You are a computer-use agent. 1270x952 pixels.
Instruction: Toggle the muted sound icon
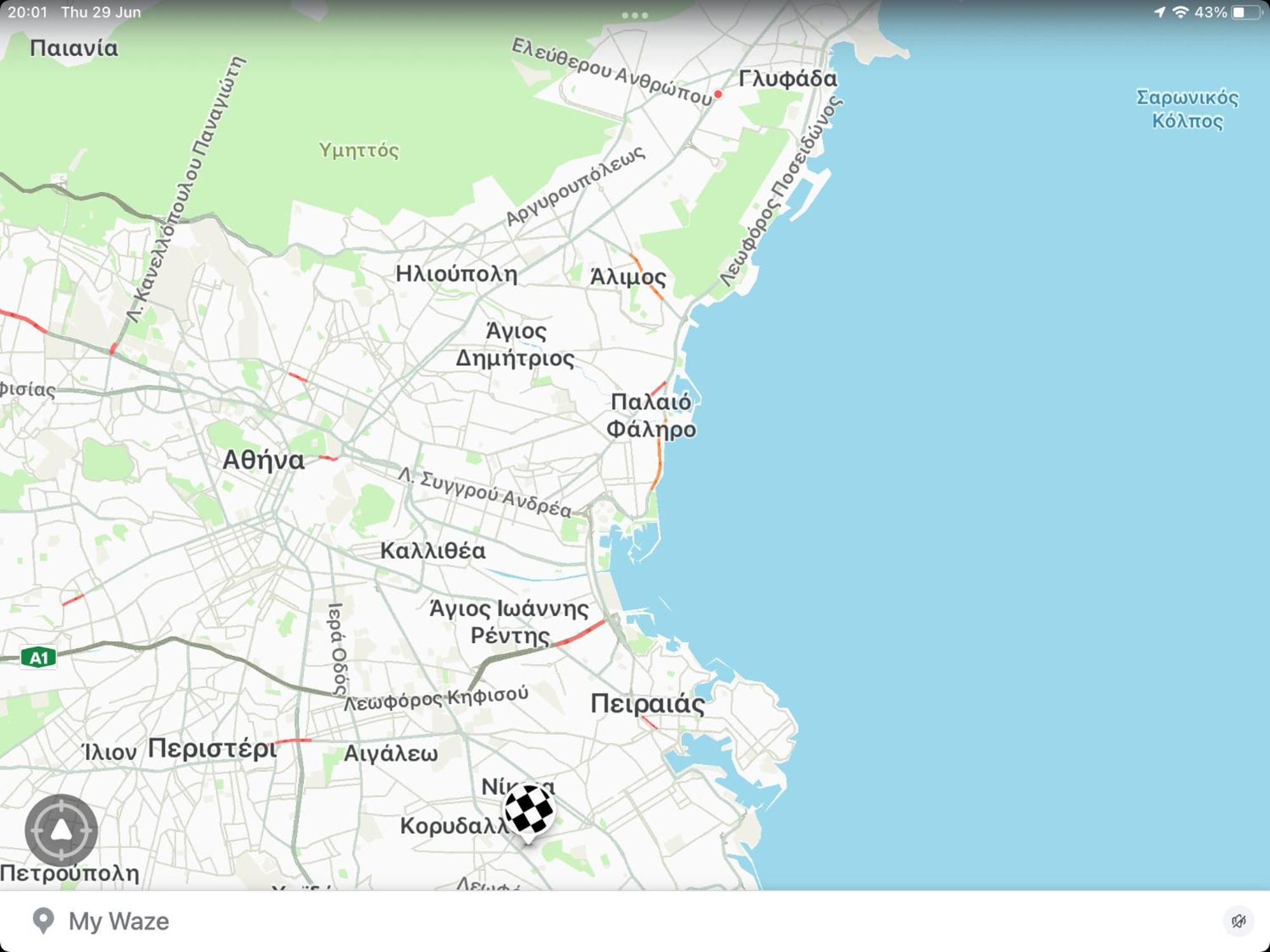click(x=1238, y=921)
